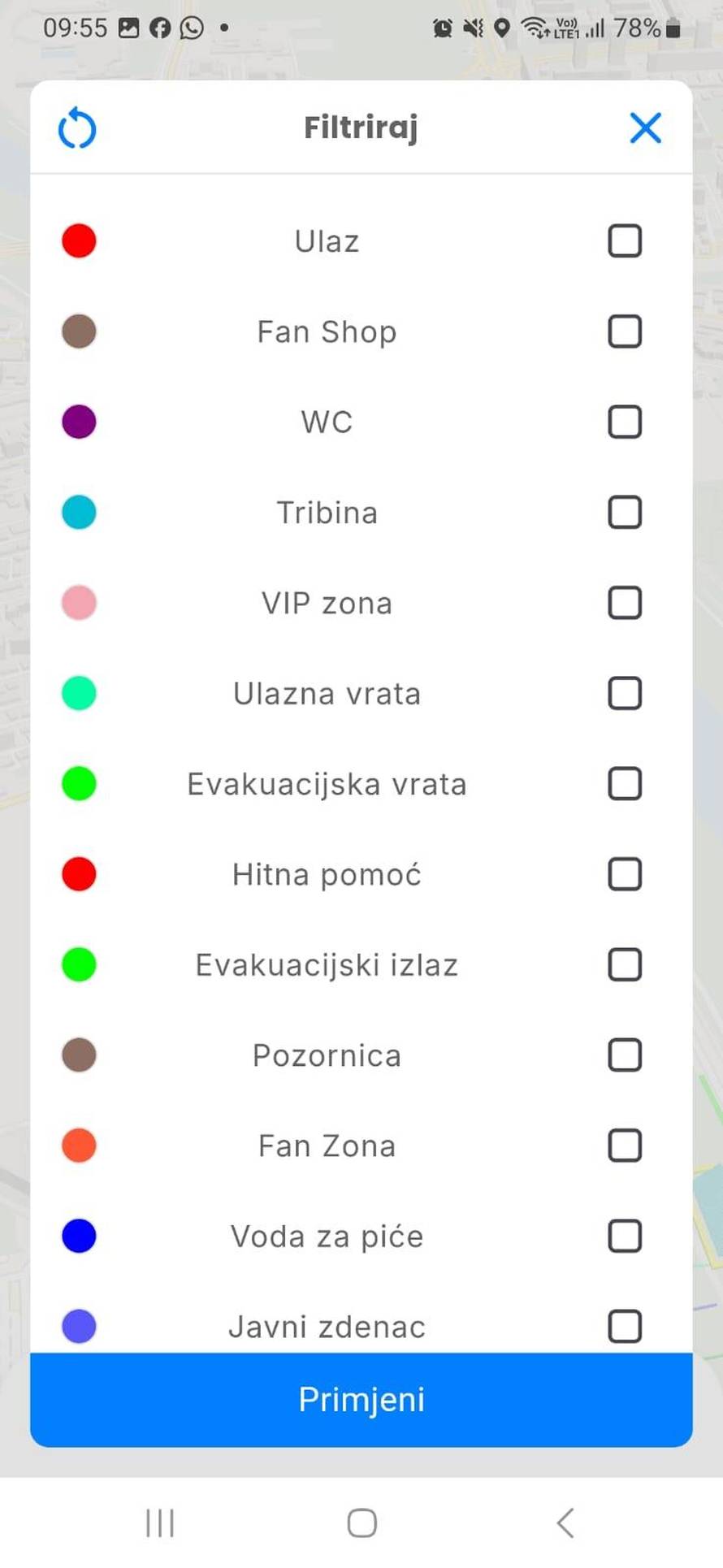Open recent apps via the navigation bar
This screenshot has width=723, height=1568.
click(159, 1523)
